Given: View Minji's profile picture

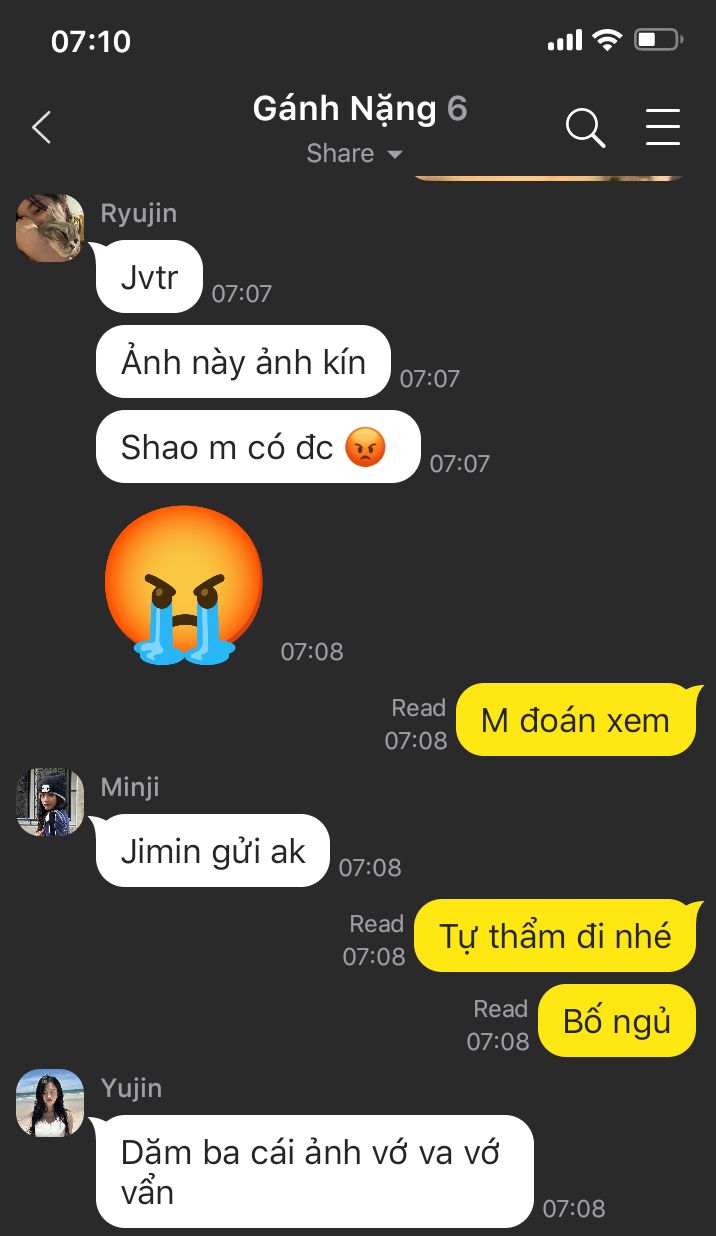Looking at the screenshot, I should point(50,802).
